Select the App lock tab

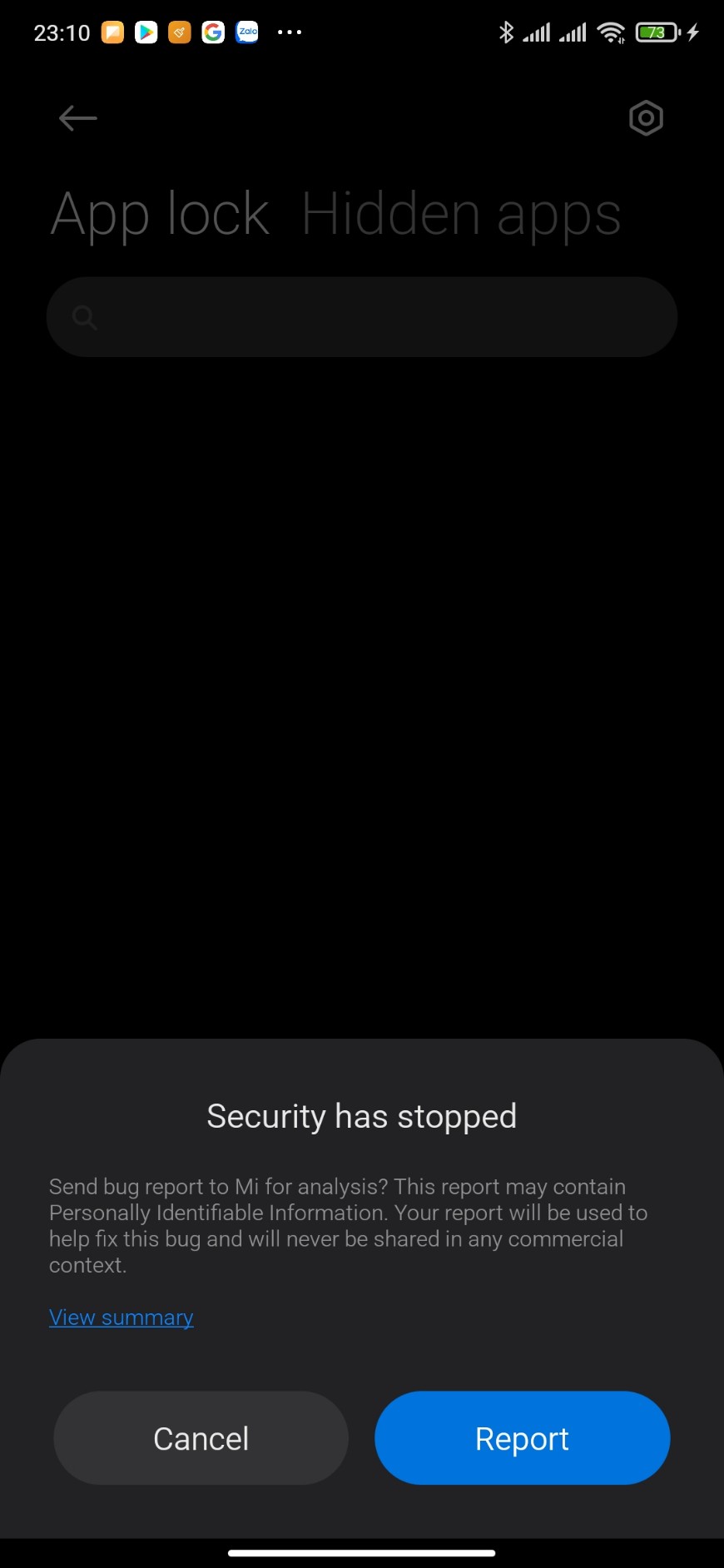(160, 215)
